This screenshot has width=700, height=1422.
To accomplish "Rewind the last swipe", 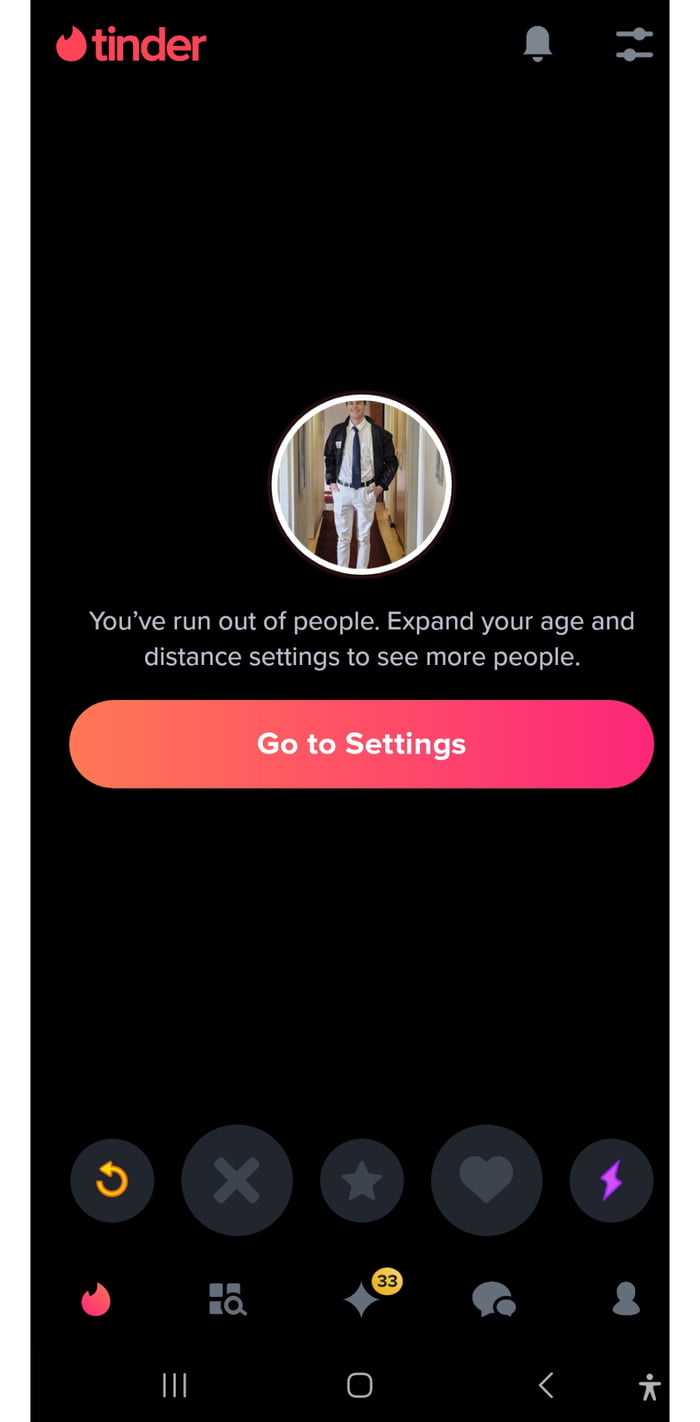I will [x=112, y=1181].
